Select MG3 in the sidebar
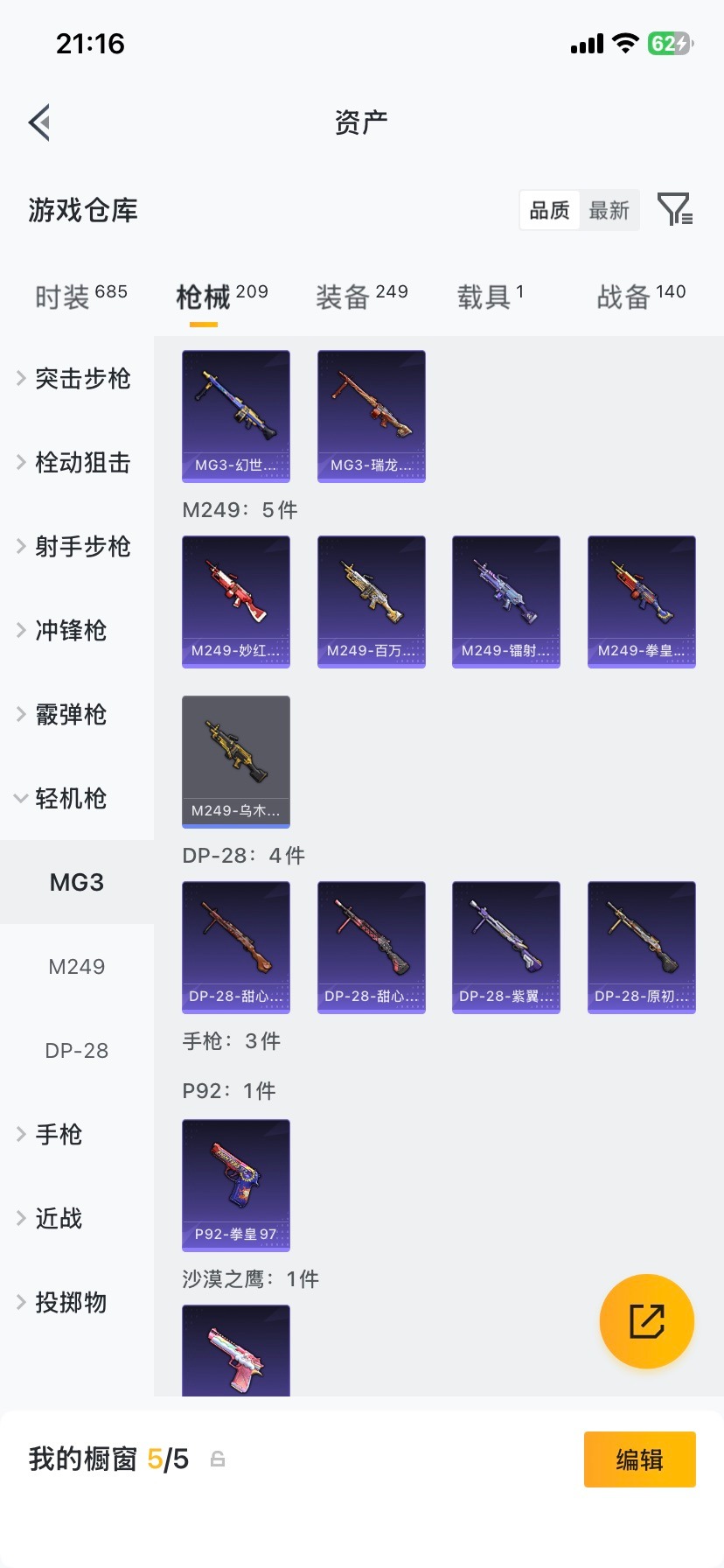This screenshot has height=1568, width=724. pos(77,882)
